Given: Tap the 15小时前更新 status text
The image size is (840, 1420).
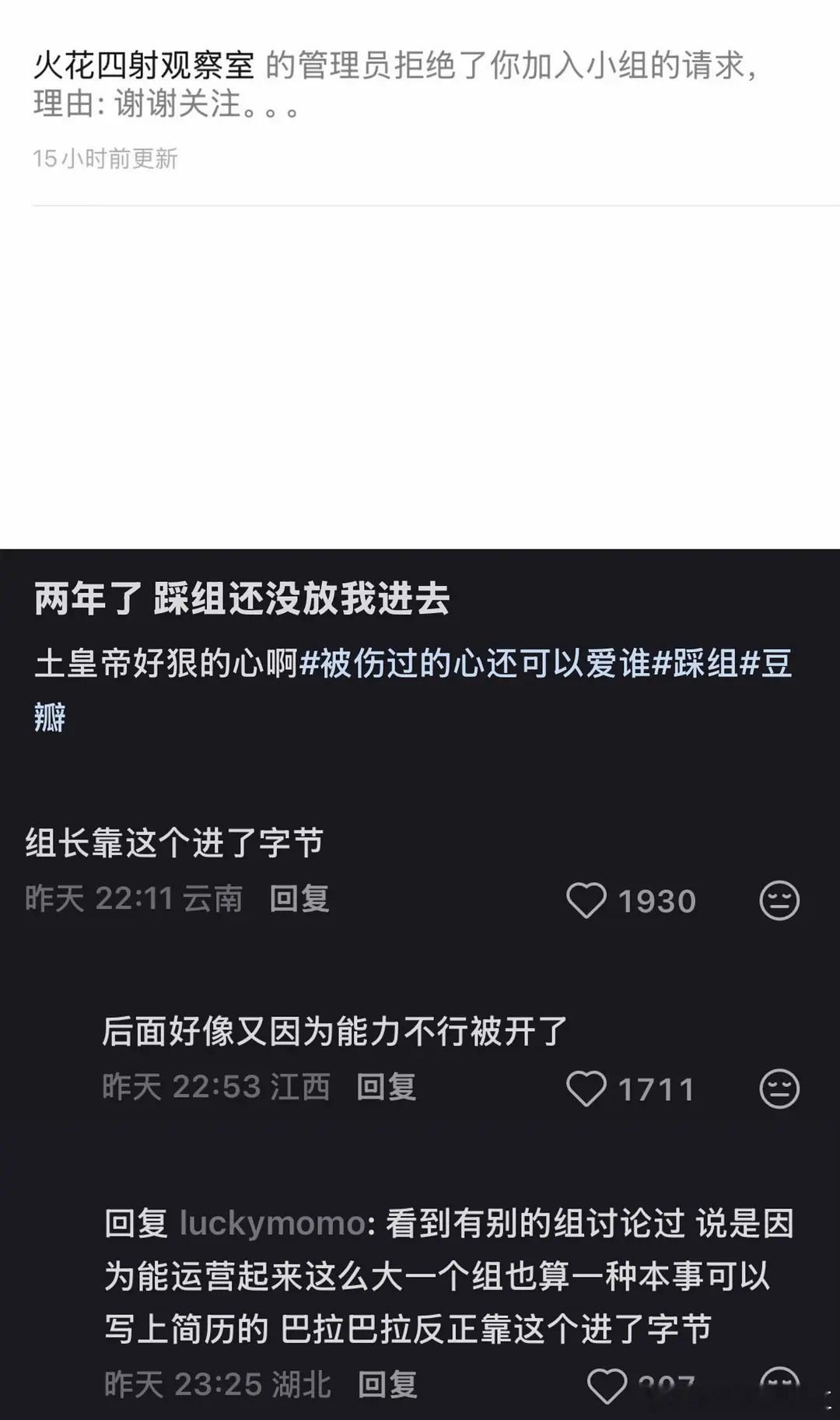Looking at the screenshot, I should tap(106, 158).
